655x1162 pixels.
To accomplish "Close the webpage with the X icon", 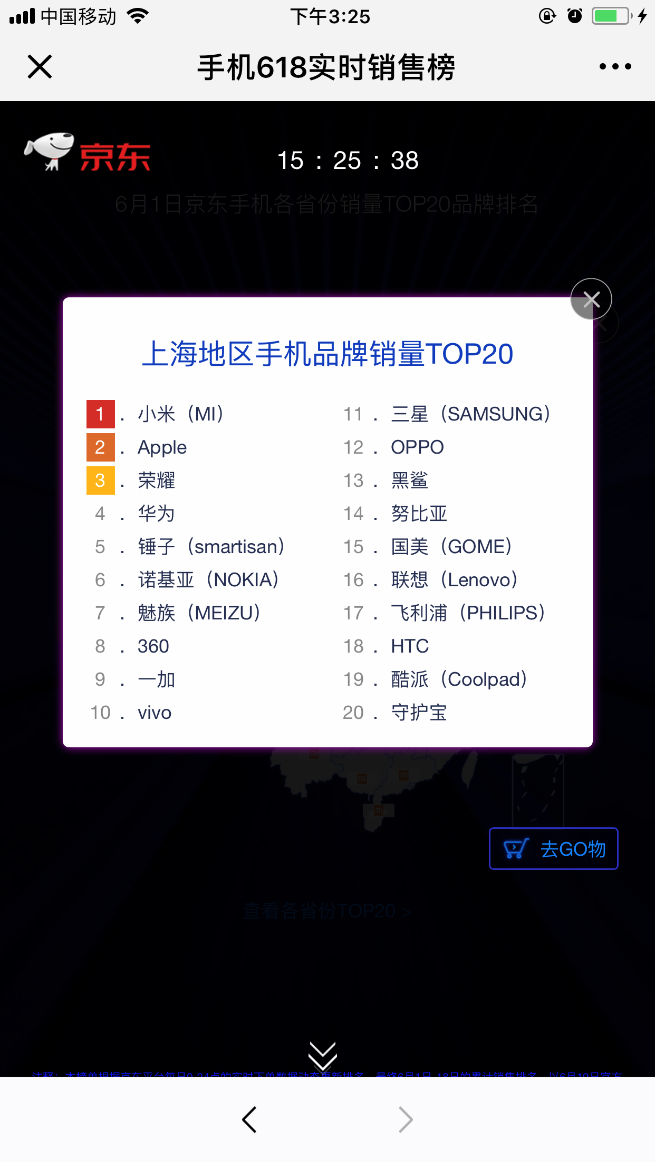I will point(39,67).
